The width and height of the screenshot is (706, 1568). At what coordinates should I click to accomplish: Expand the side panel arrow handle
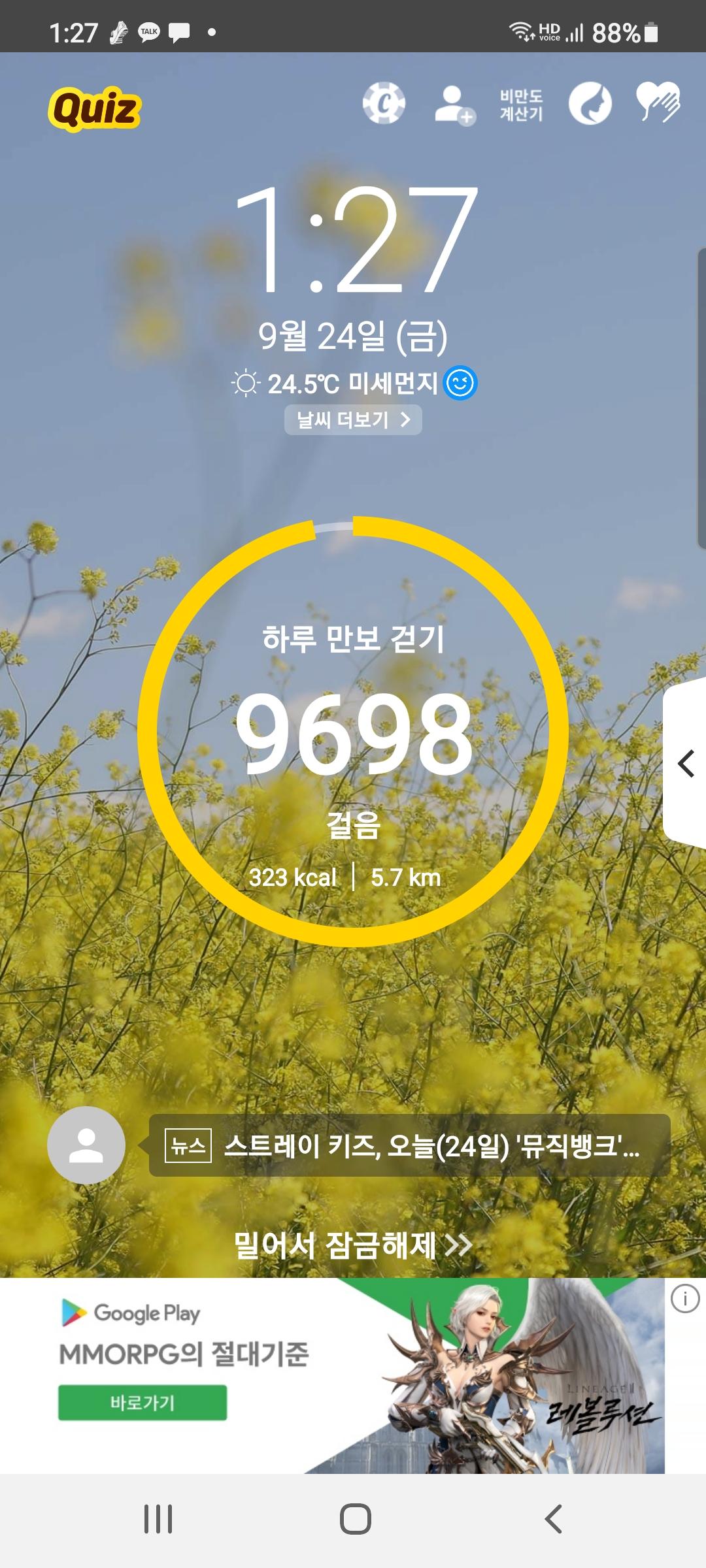[x=686, y=763]
